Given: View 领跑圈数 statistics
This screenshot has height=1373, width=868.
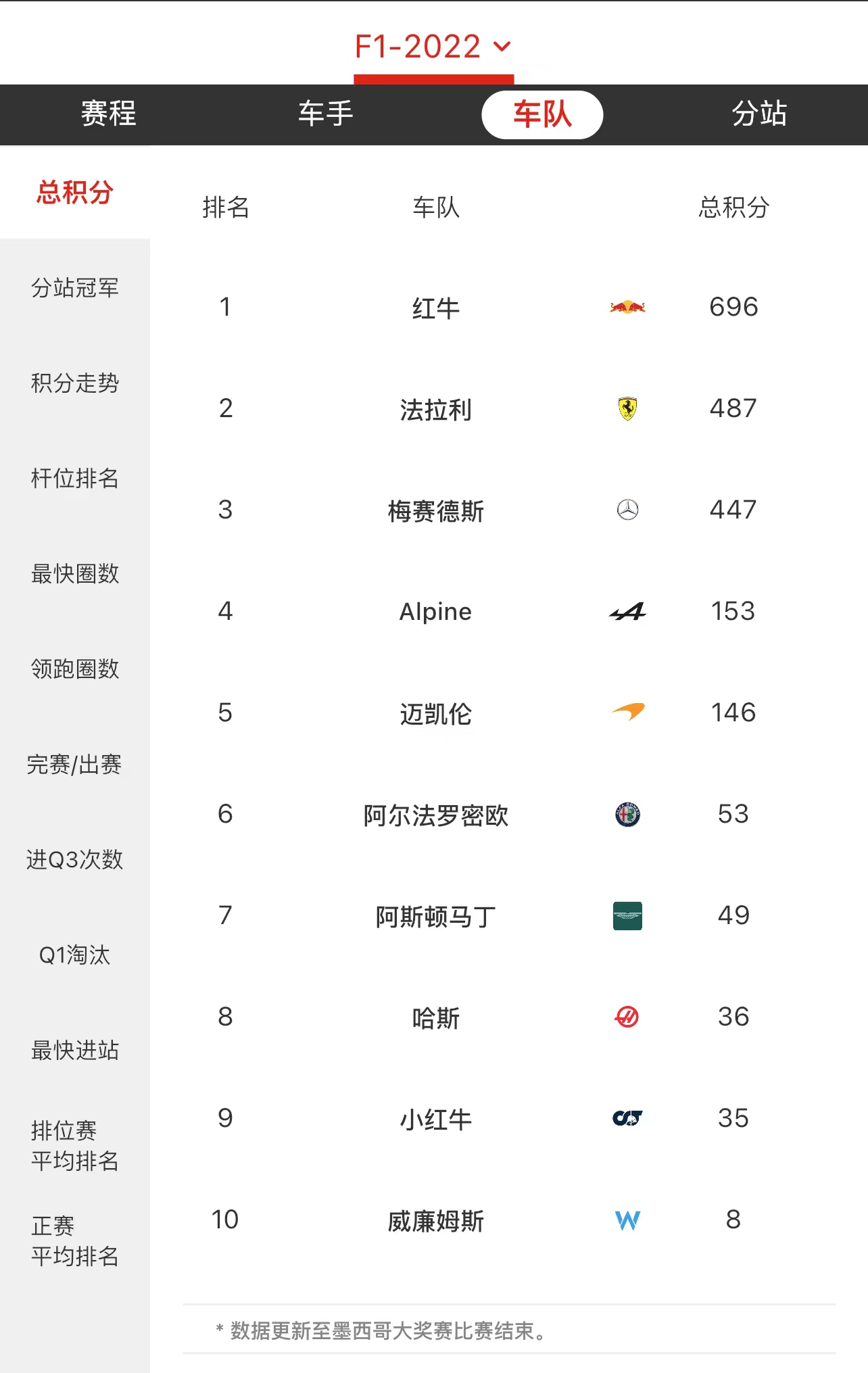Looking at the screenshot, I should pos(75,669).
